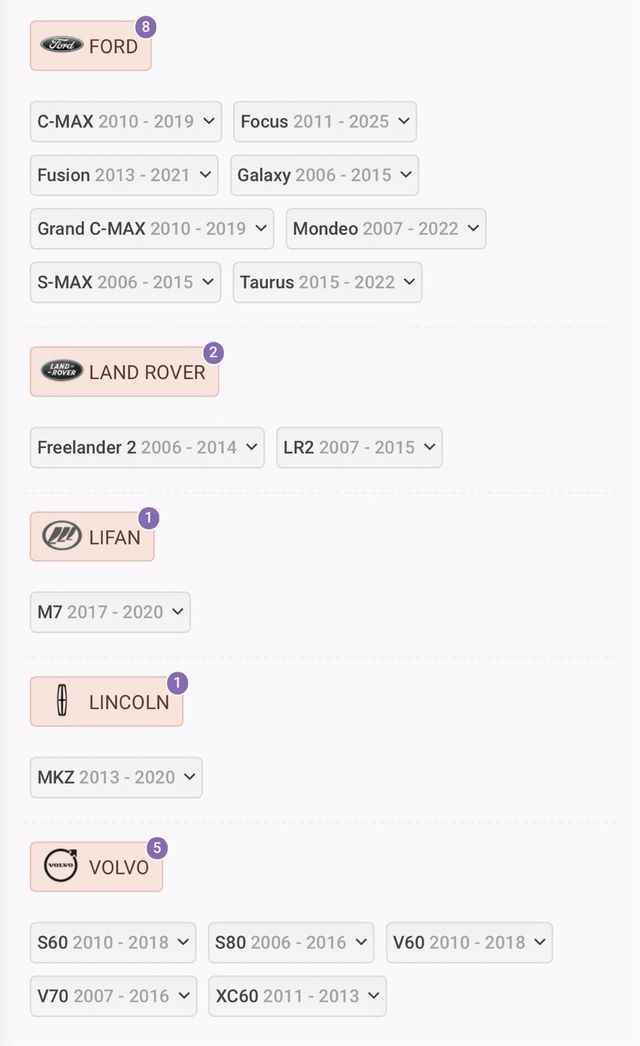640x1046 pixels.
Task: Expand Mondeo 2007 - 2022 options
Action: 385,229
